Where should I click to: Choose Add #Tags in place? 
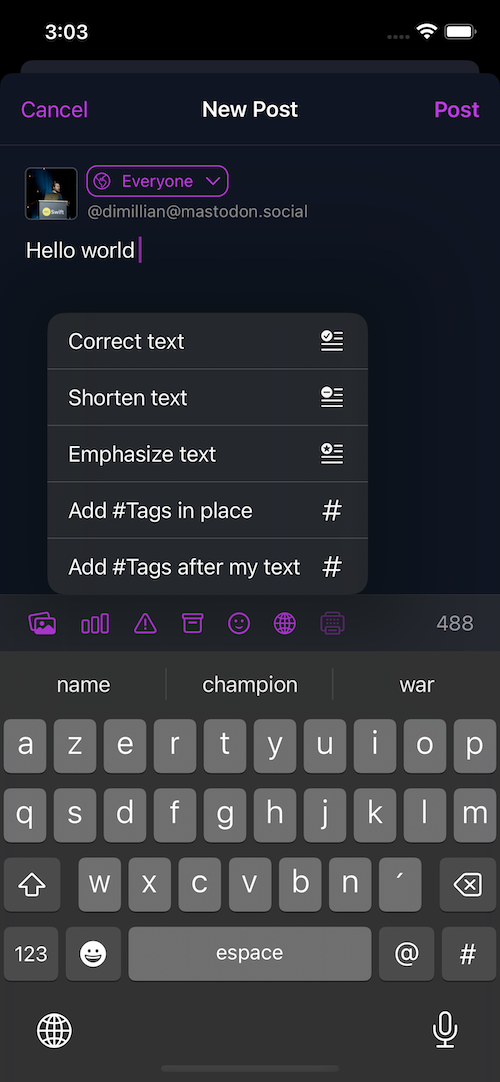point(208,511)
